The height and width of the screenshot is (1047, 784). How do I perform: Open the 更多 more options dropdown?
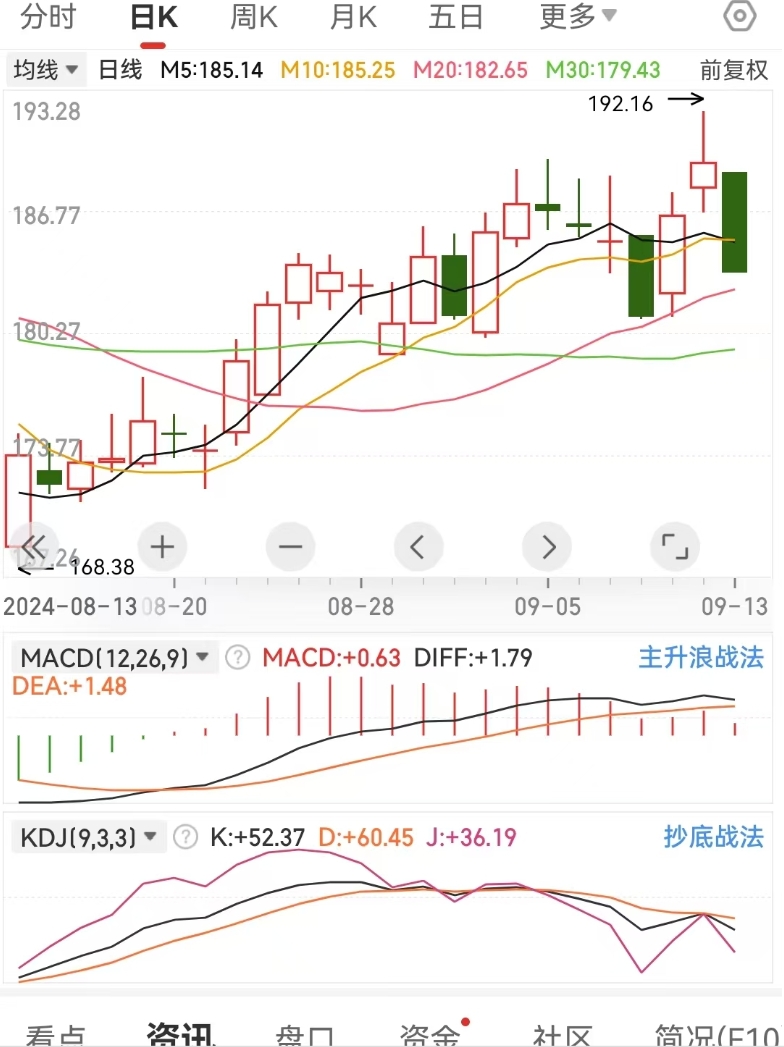[x=577, y=16]
